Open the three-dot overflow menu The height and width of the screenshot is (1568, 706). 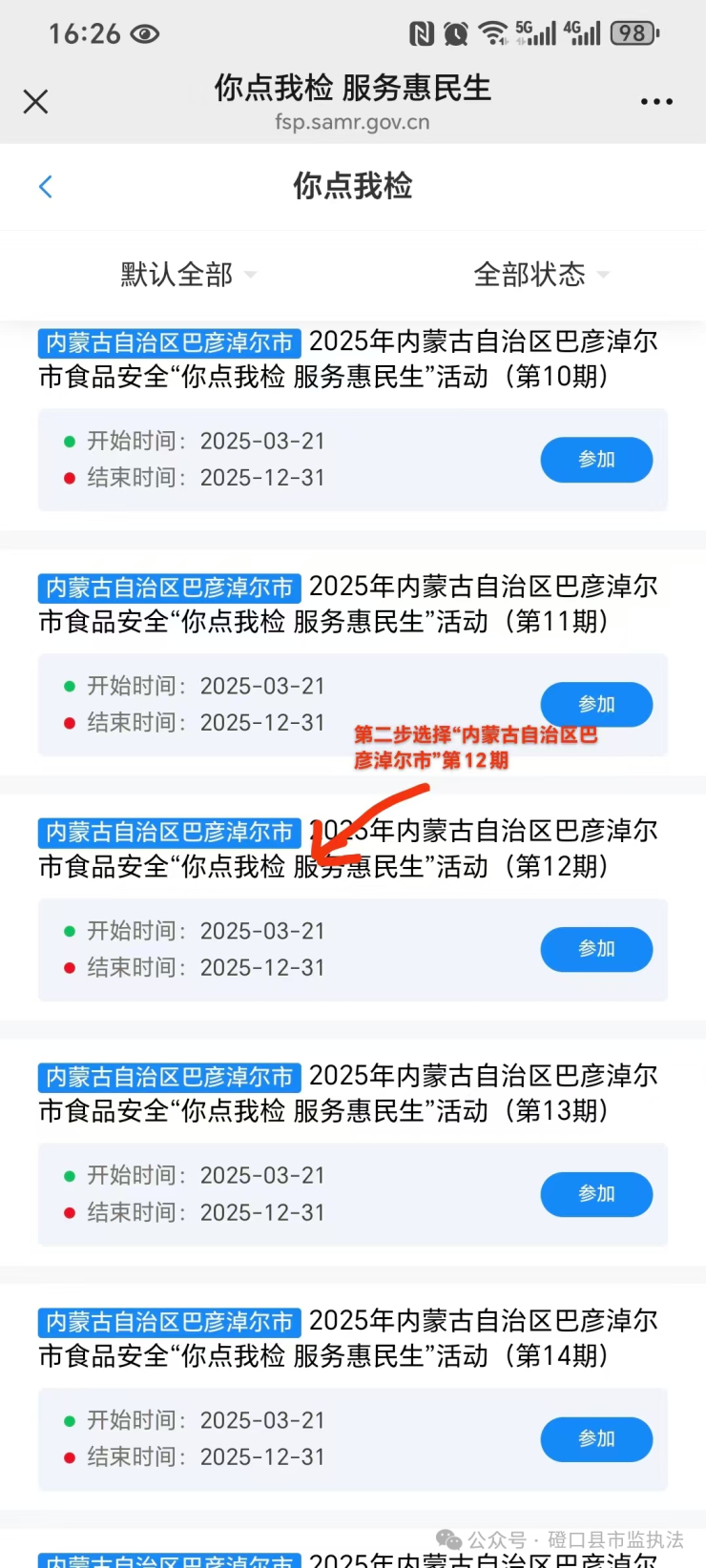656,101
